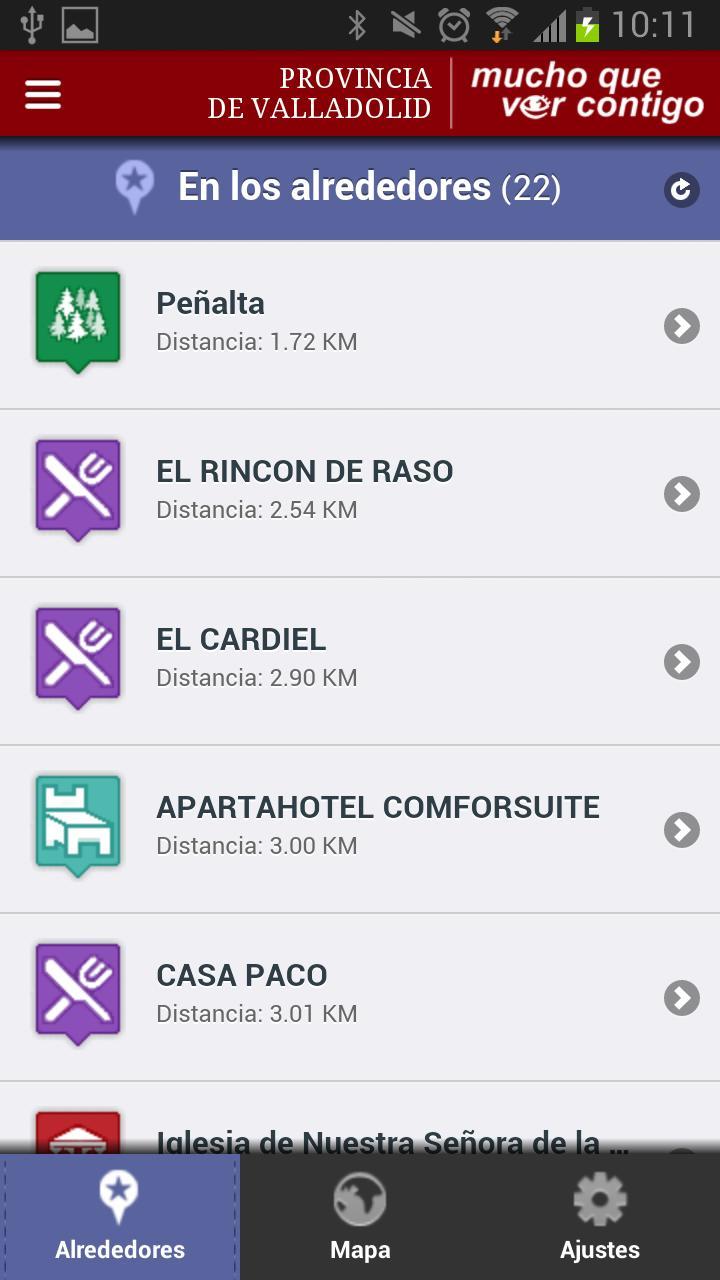Tap the restaurant icon for CASA PACO
The width and height of the screenshot is (720, 1280).
pos(77,988)
